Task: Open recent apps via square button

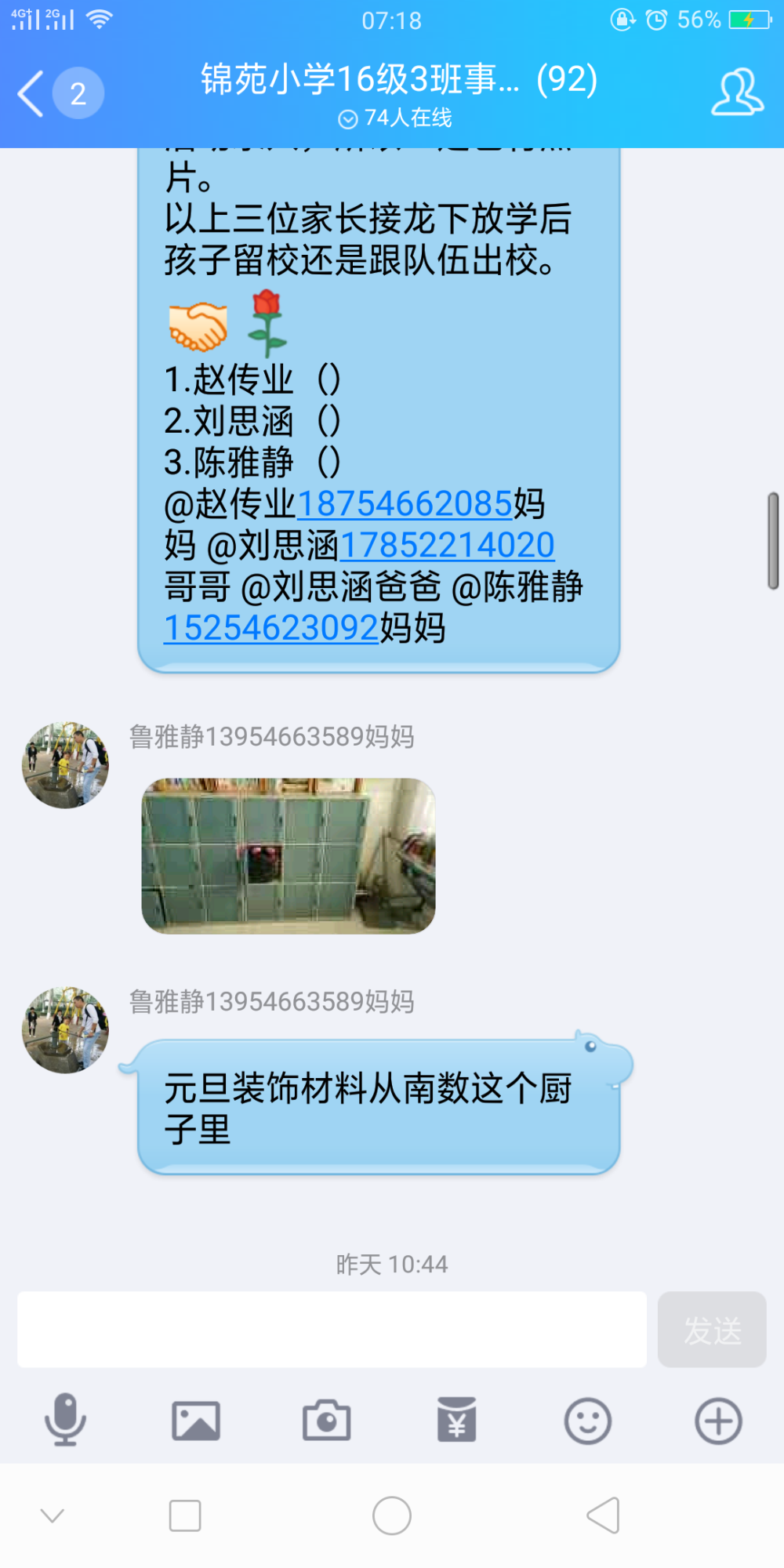Action: (x=185, y=1515)
